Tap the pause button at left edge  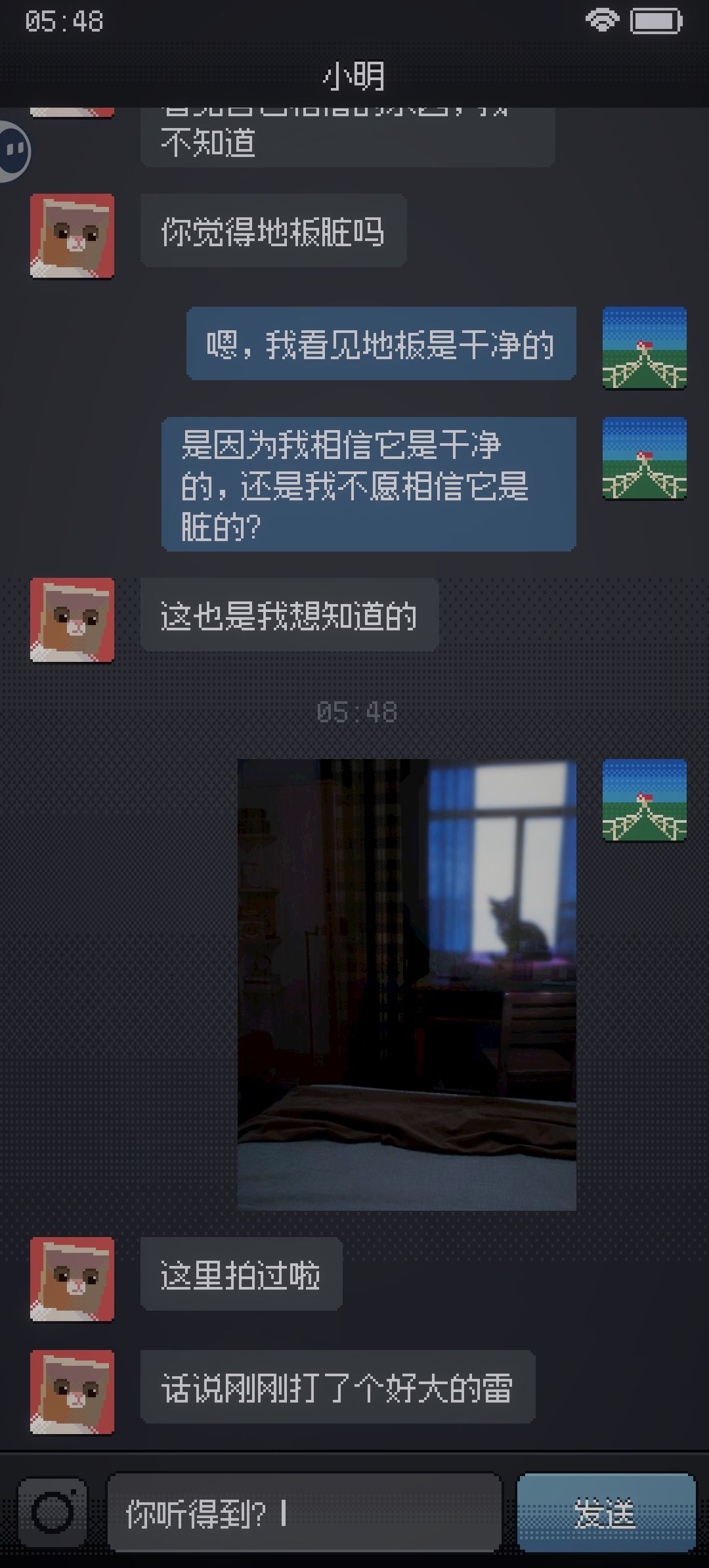[x=13, y=151]
